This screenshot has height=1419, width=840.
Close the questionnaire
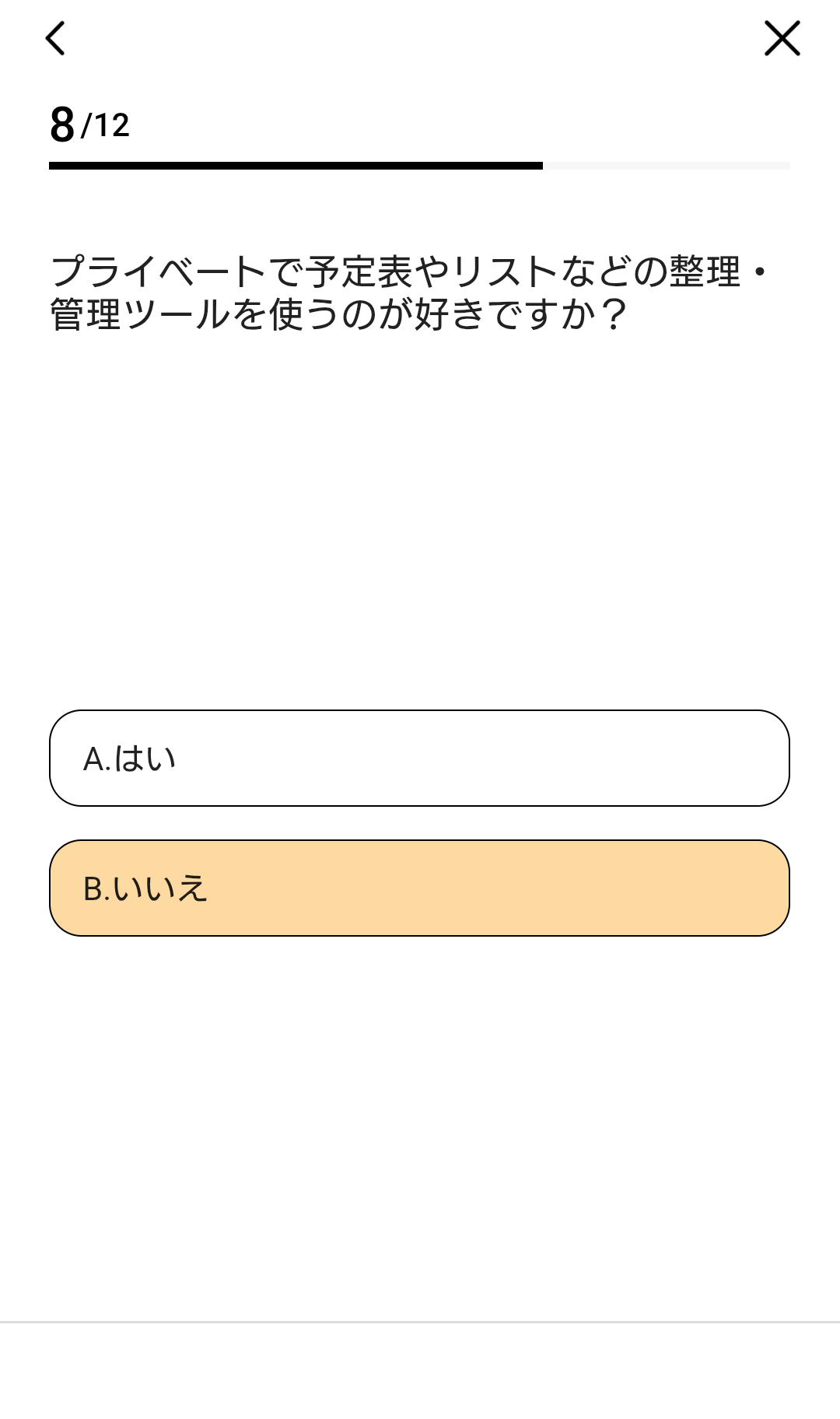[782, 38]
